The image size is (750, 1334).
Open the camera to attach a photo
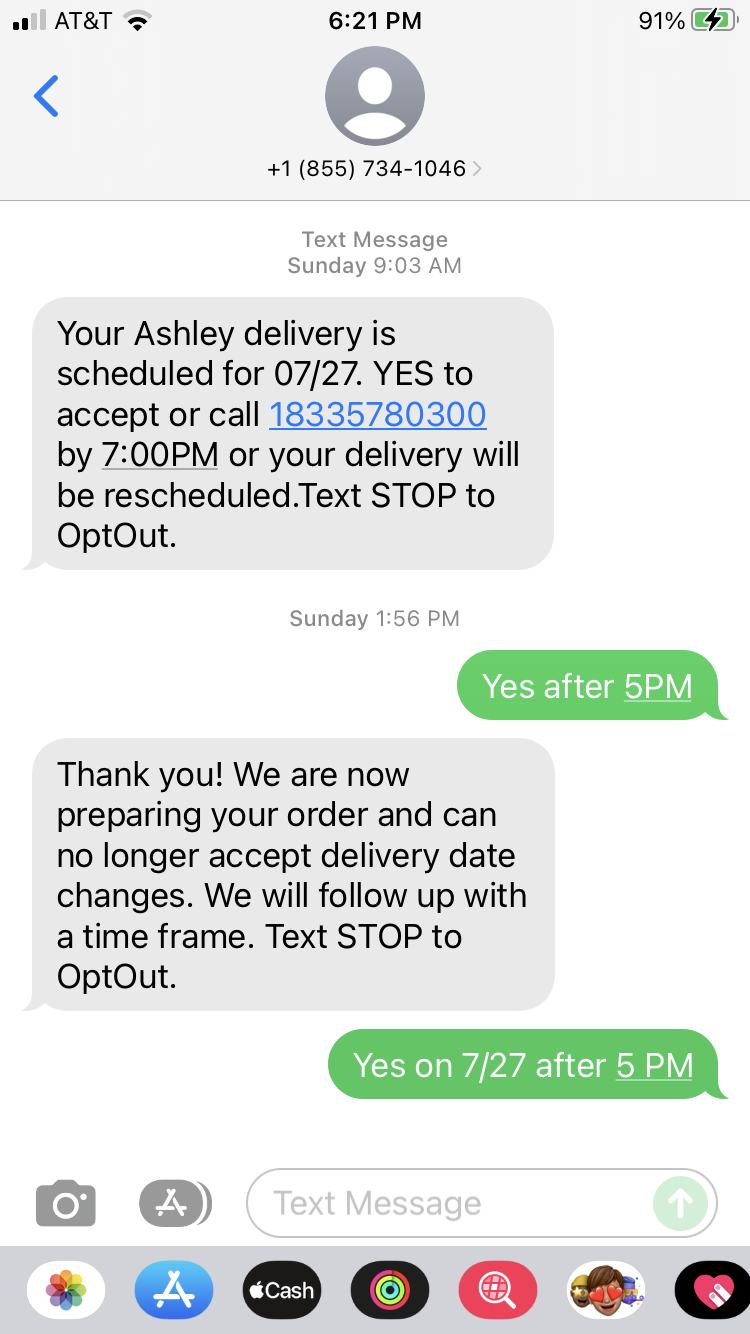pos(66,1203)
